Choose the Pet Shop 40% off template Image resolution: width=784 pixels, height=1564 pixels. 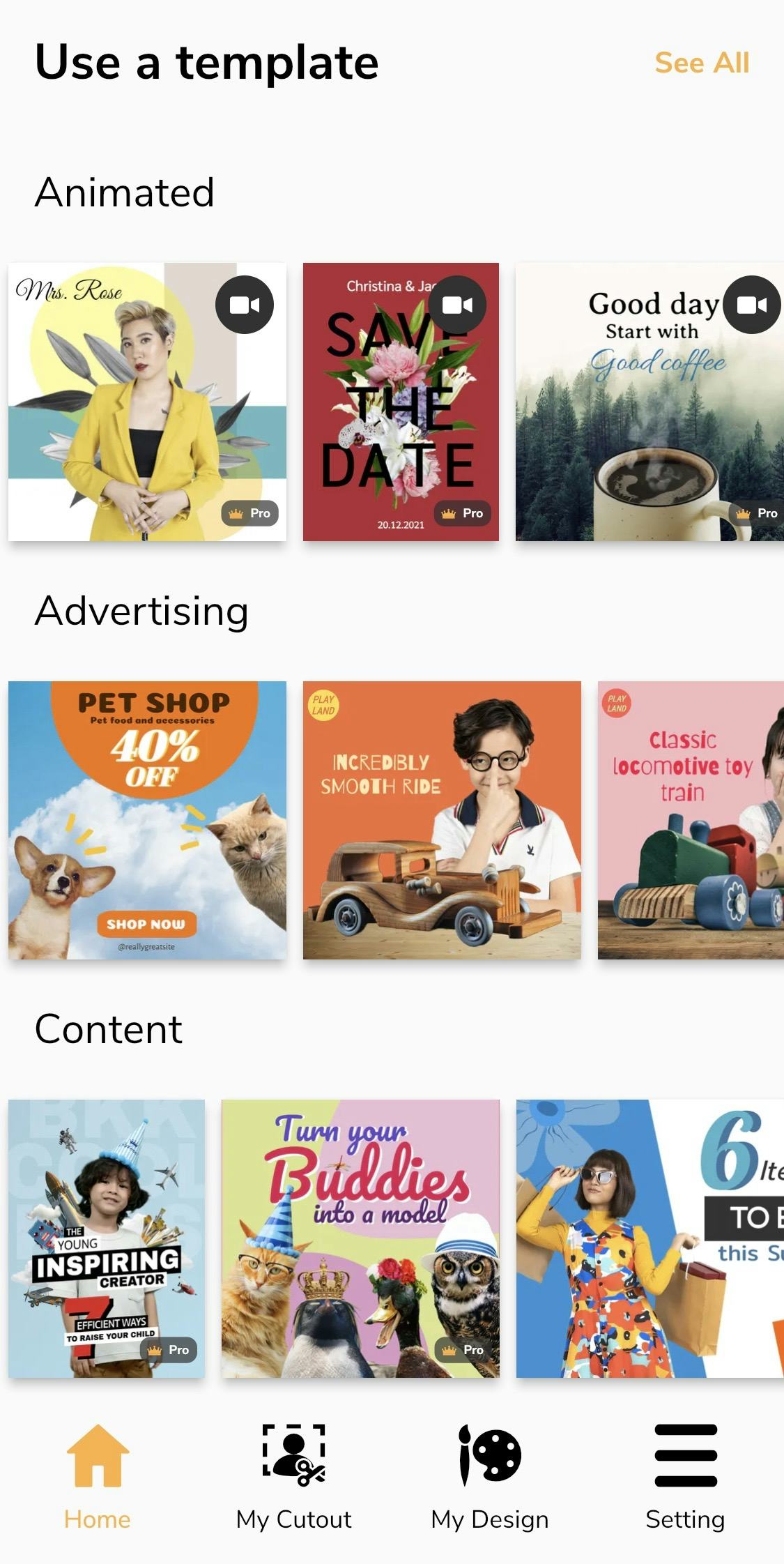[x=147, y=820]
